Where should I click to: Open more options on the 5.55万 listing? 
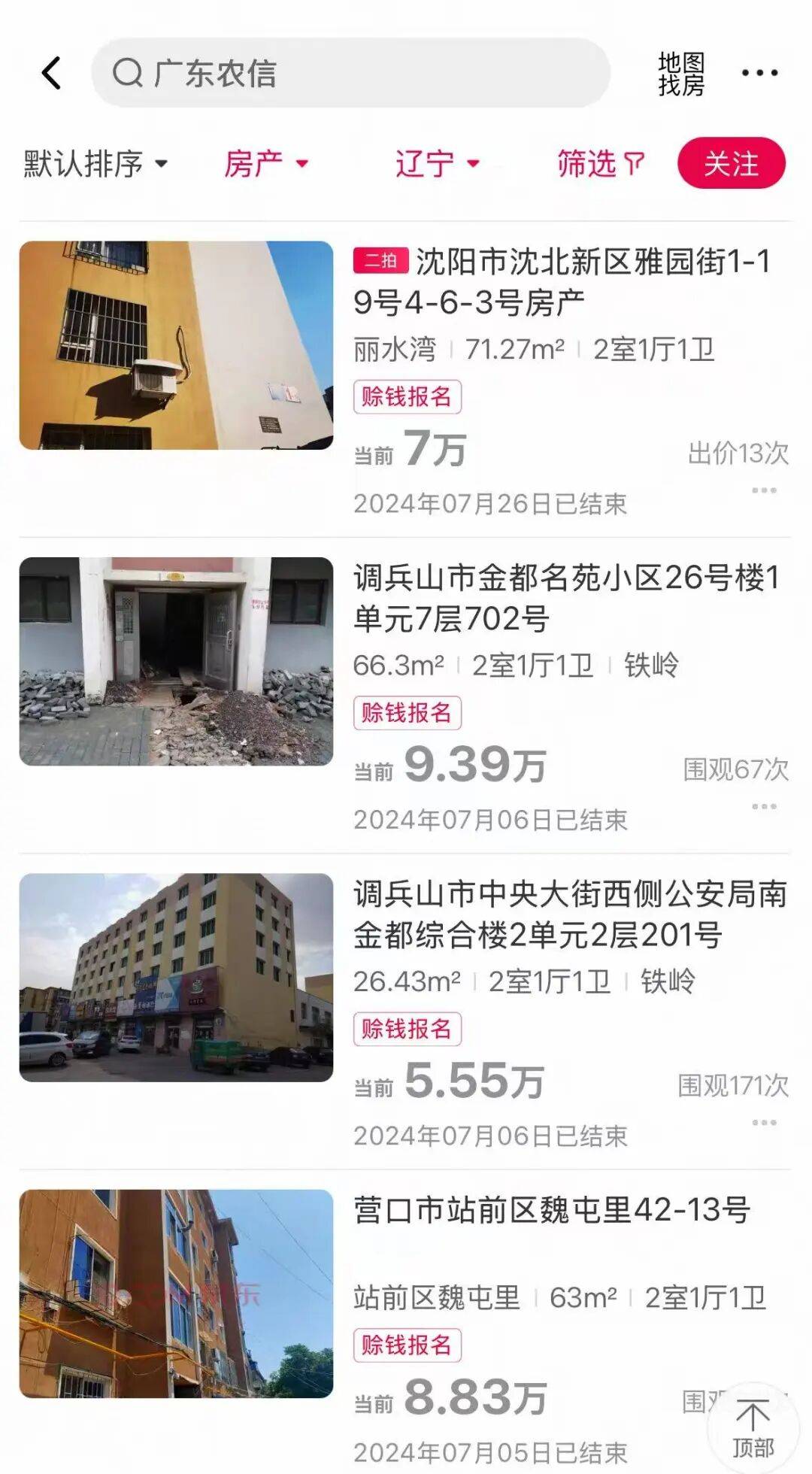coord(764,1122)
